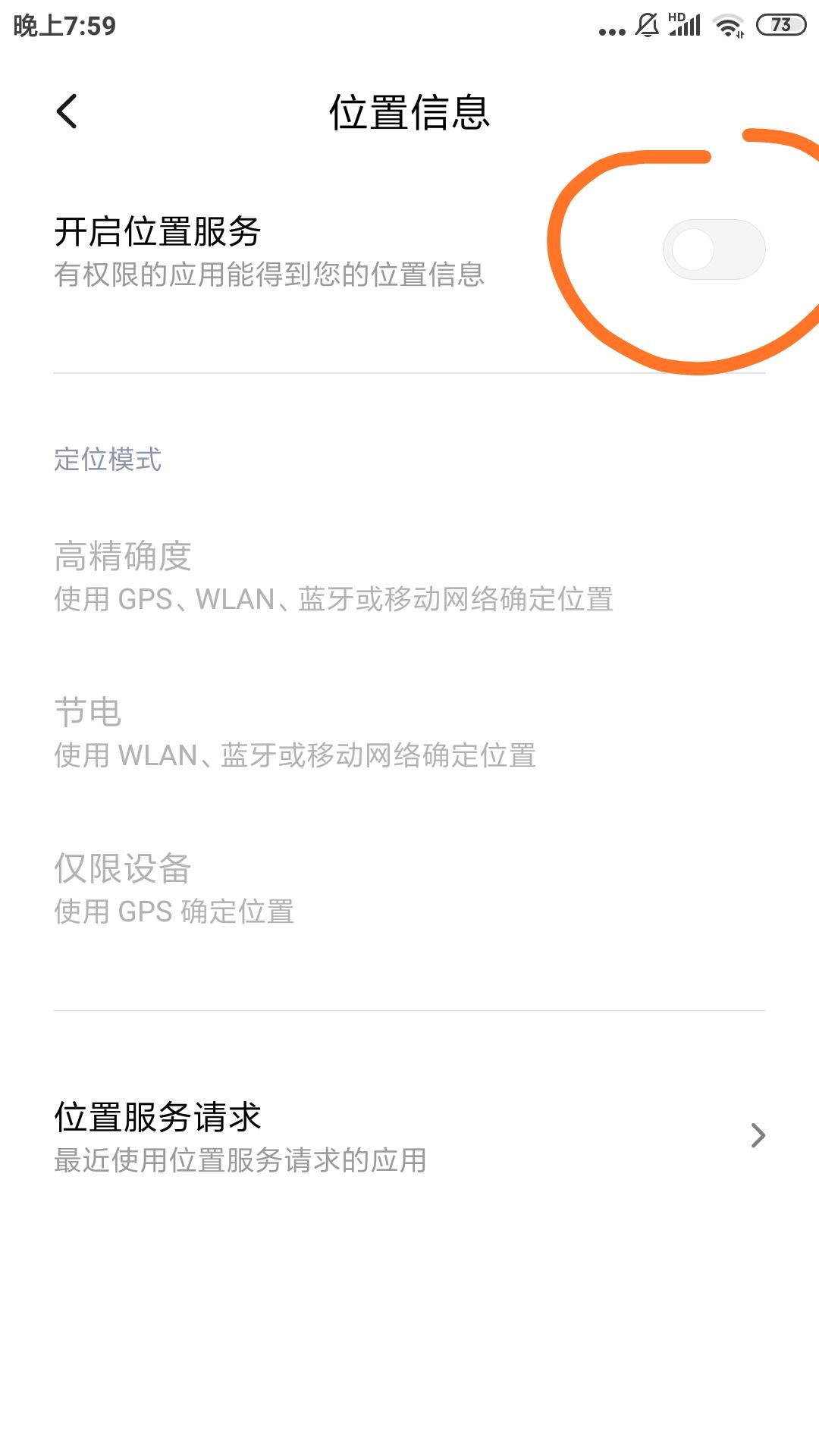This screenshot has height=1456, width=819.
Task: Click the Wi-Fi status icon
Action: [x=726, y=24]
